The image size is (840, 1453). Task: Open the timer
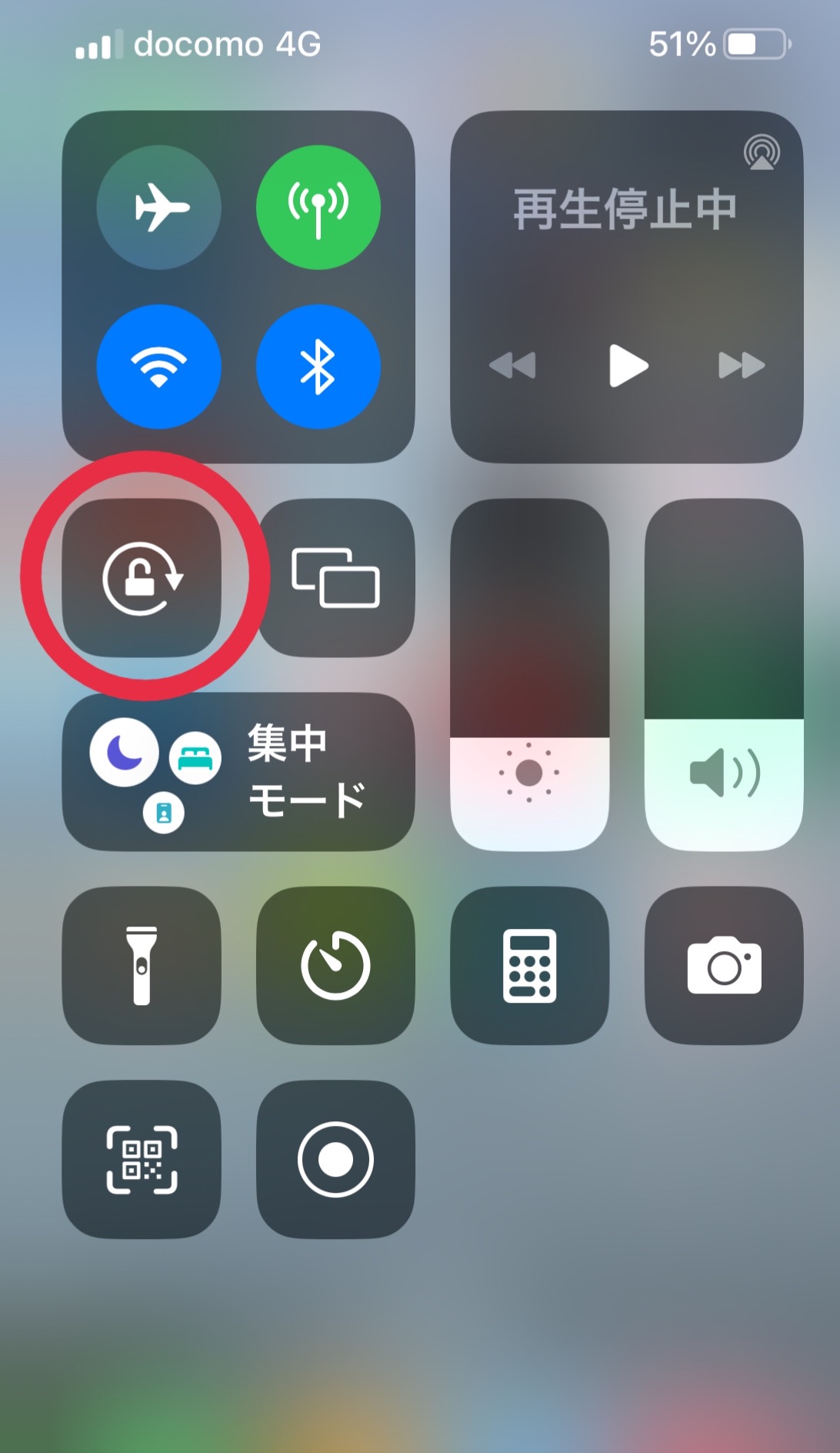pyautogui.click(x=335, y=966)
